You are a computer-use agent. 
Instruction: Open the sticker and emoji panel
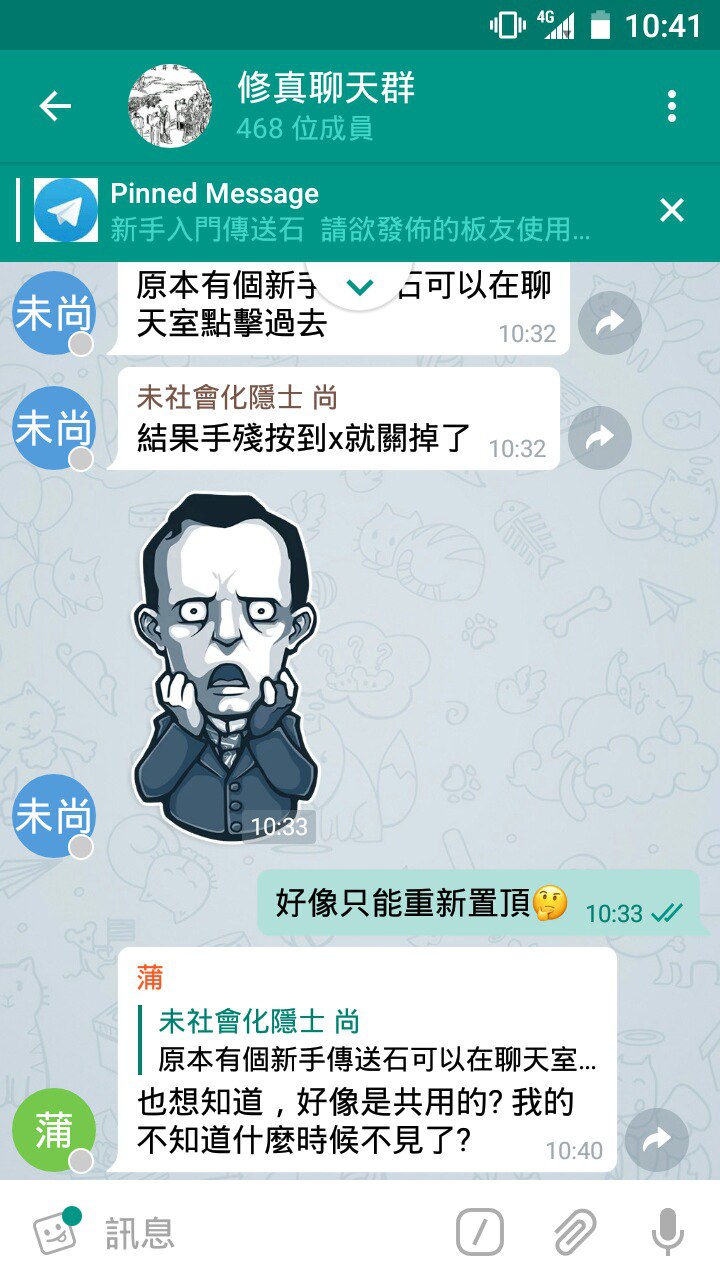click(x=55, y=1232)
